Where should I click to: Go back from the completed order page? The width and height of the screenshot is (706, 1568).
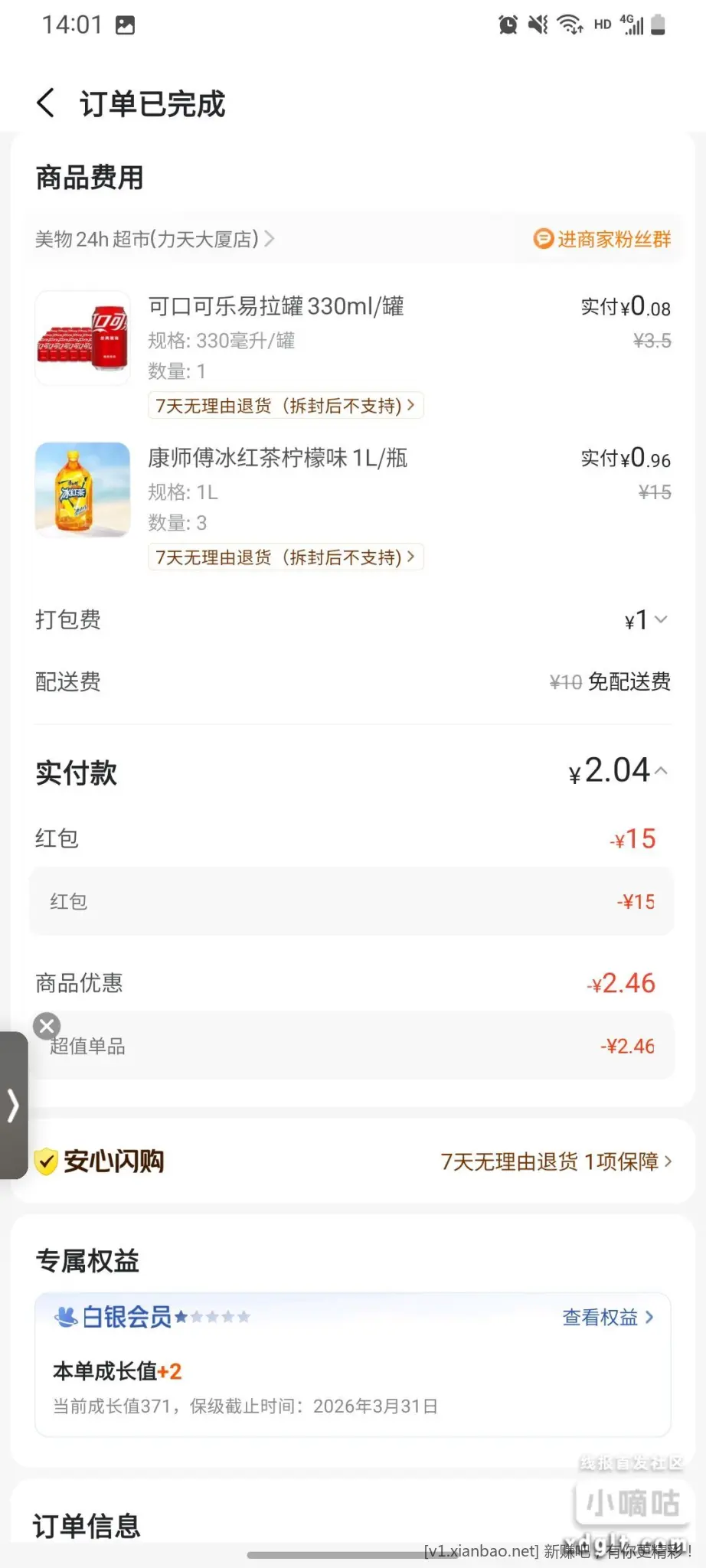click(x=46, y=103)
